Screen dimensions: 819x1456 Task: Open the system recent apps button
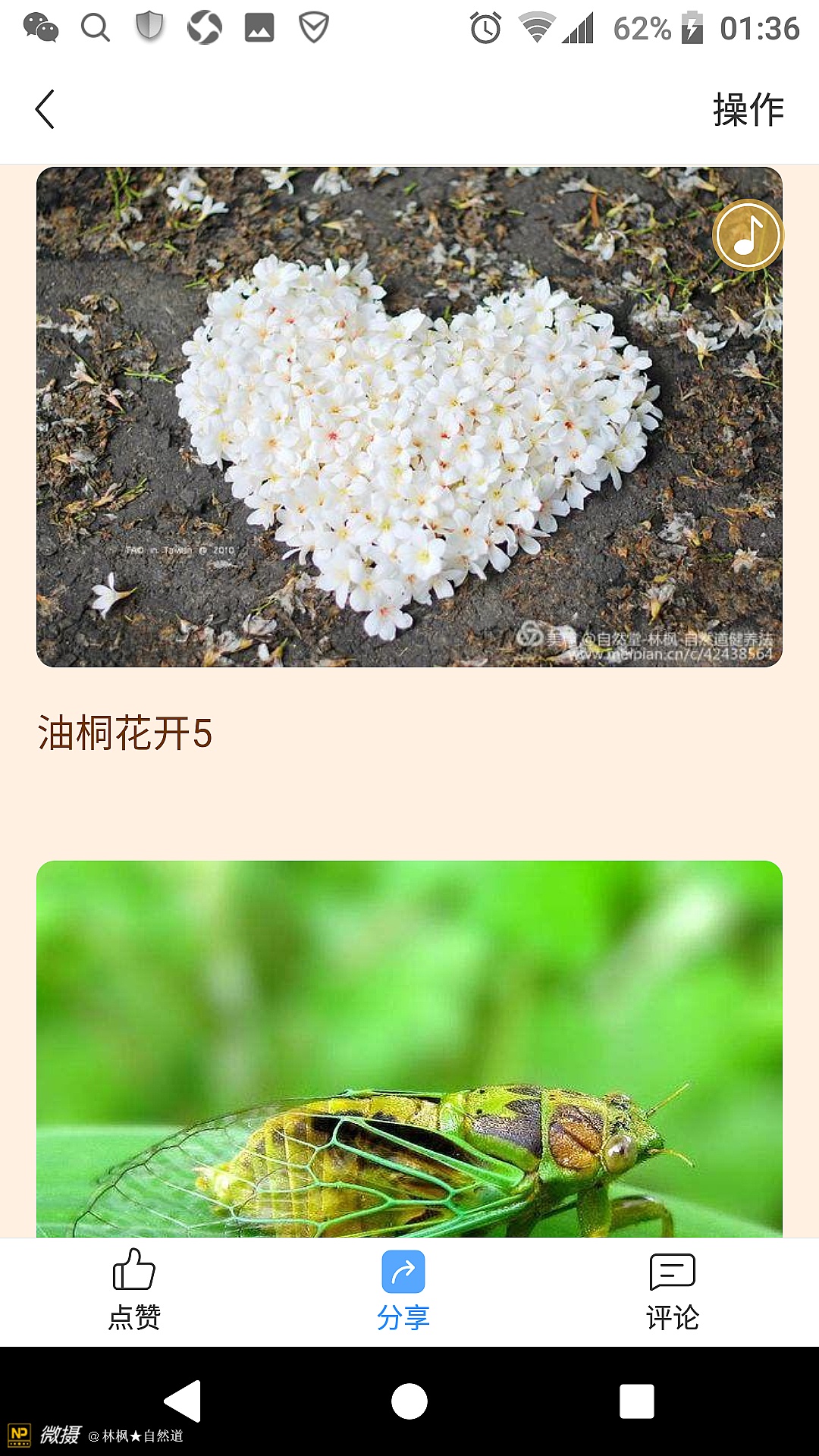(x=636, y=1401)
